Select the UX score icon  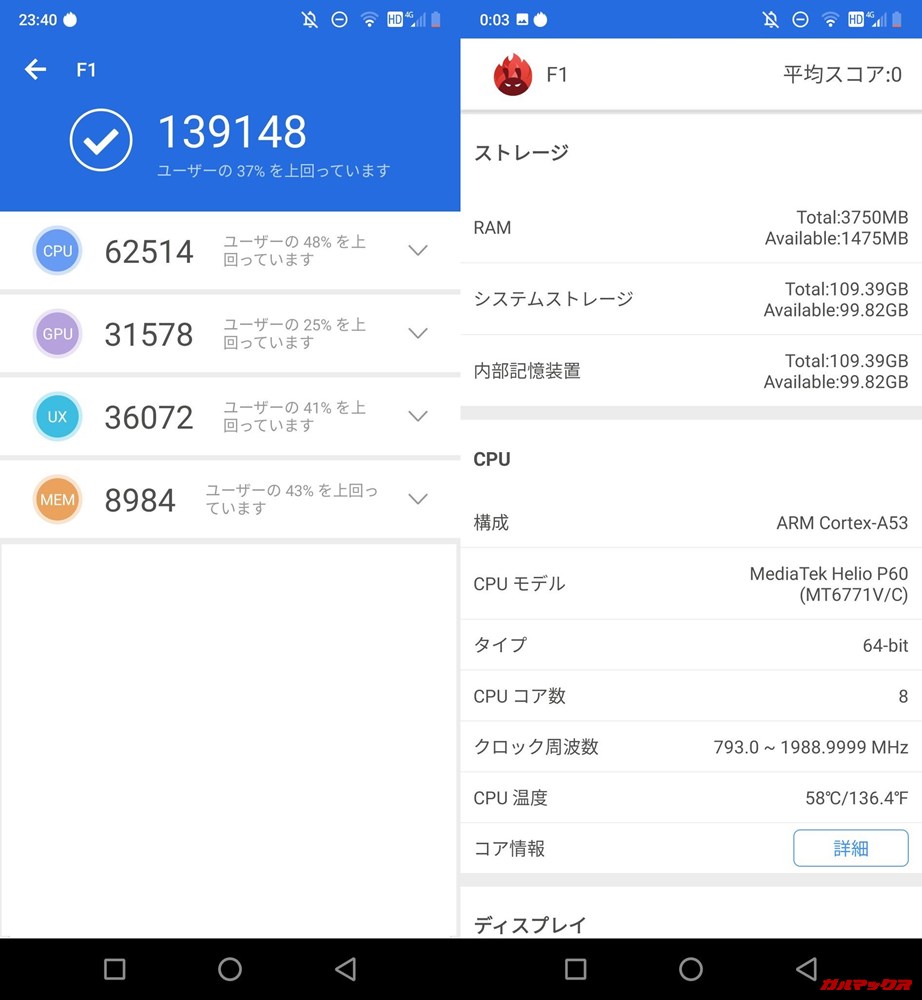[57, 417]
